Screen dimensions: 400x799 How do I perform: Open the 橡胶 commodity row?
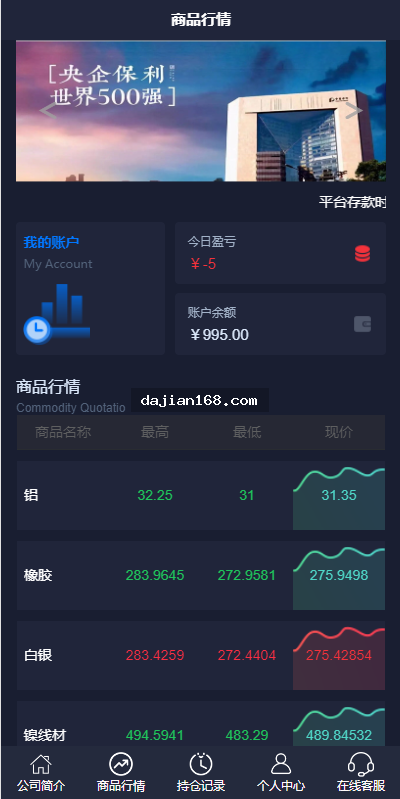click(201, 575)
